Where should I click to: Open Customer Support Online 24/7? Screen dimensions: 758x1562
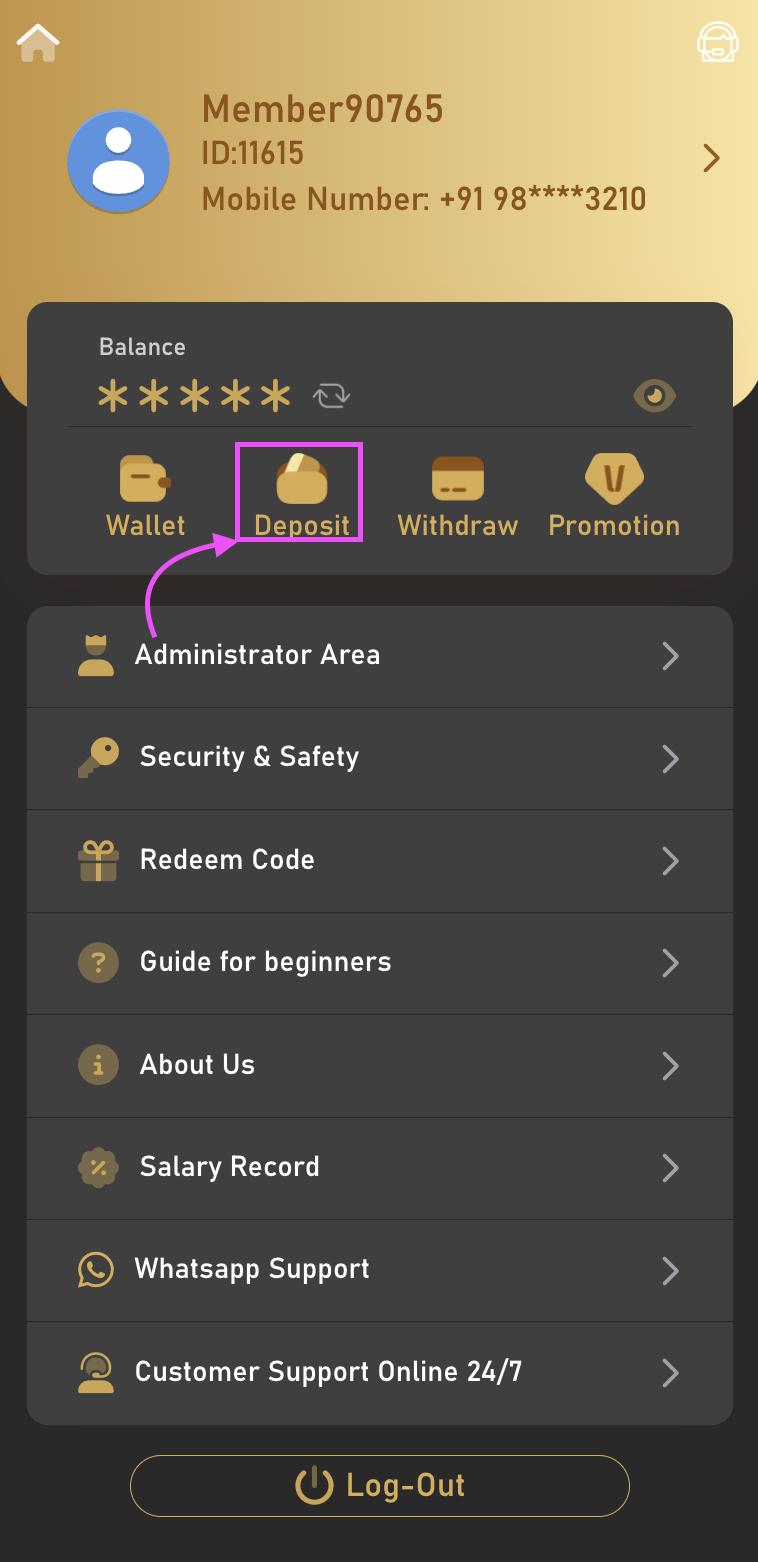[379, 1372]
